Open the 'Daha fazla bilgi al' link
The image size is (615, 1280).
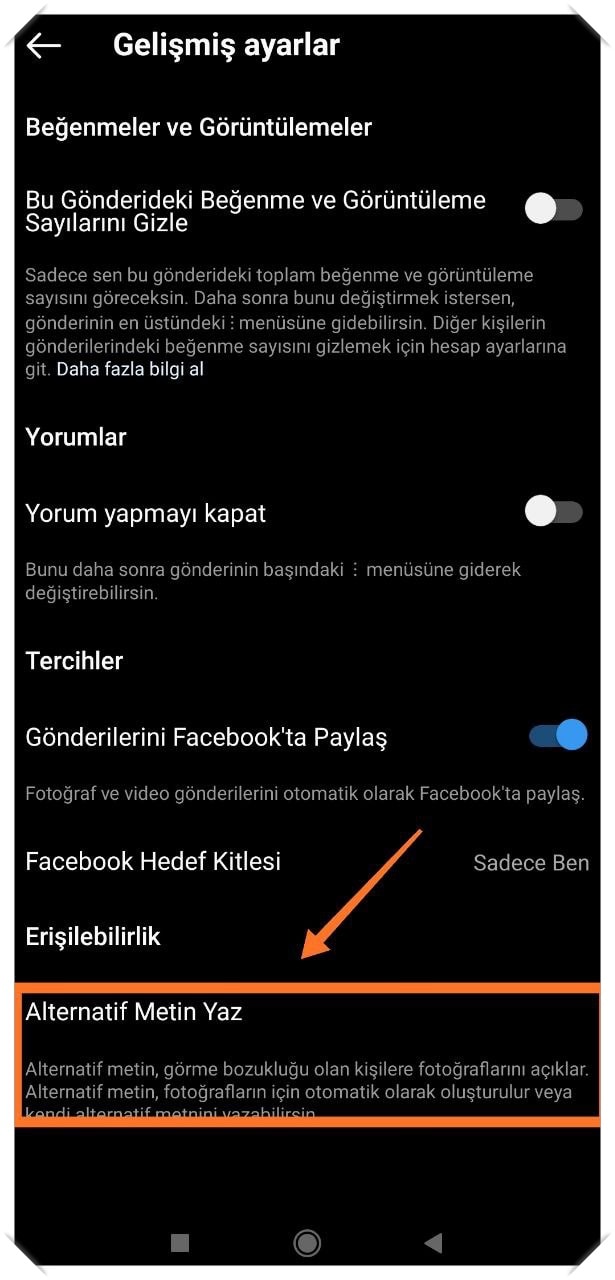coord(130,370)
